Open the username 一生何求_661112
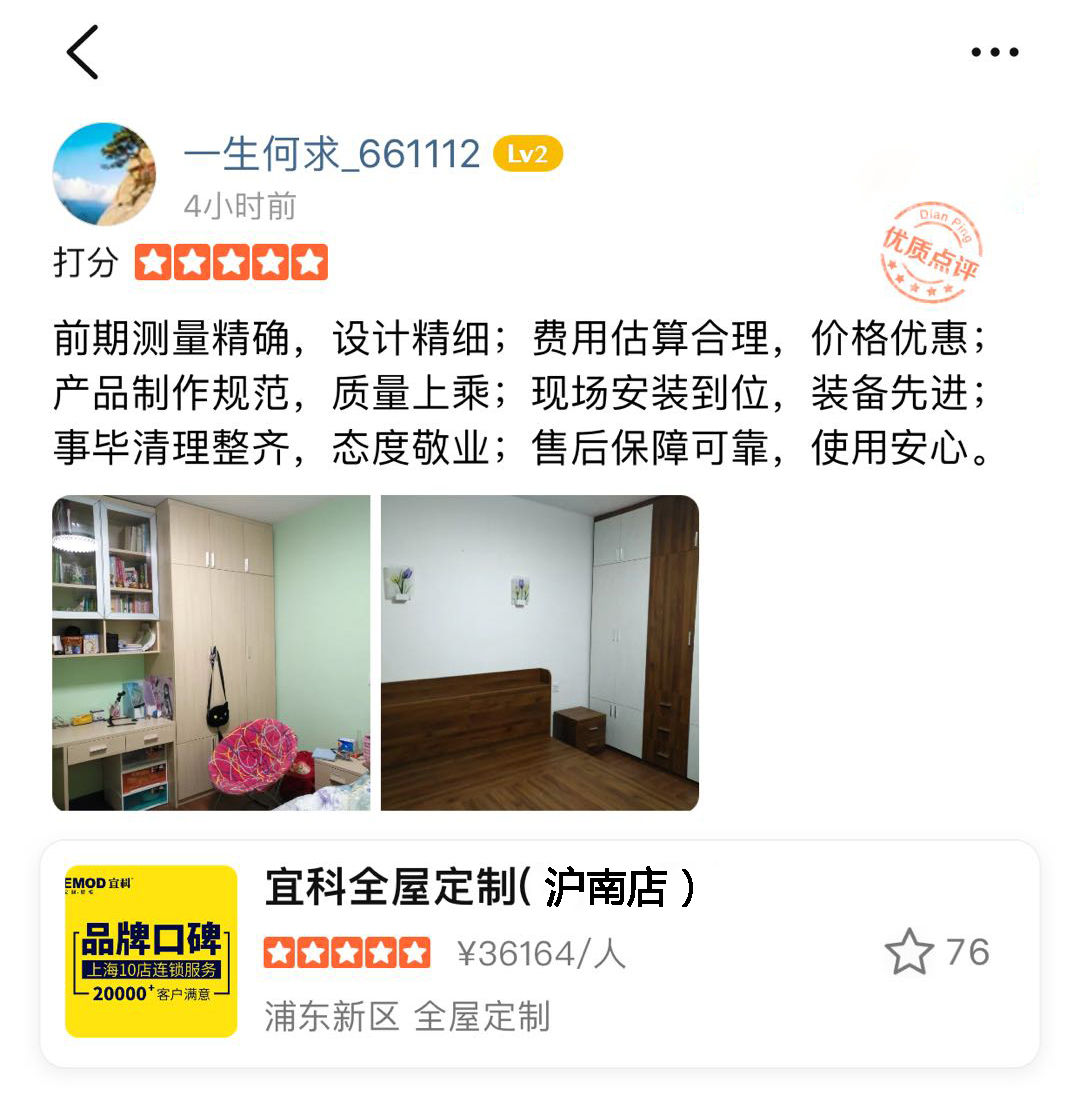This screenshot has width=1080, height=1113. point(332,154)
